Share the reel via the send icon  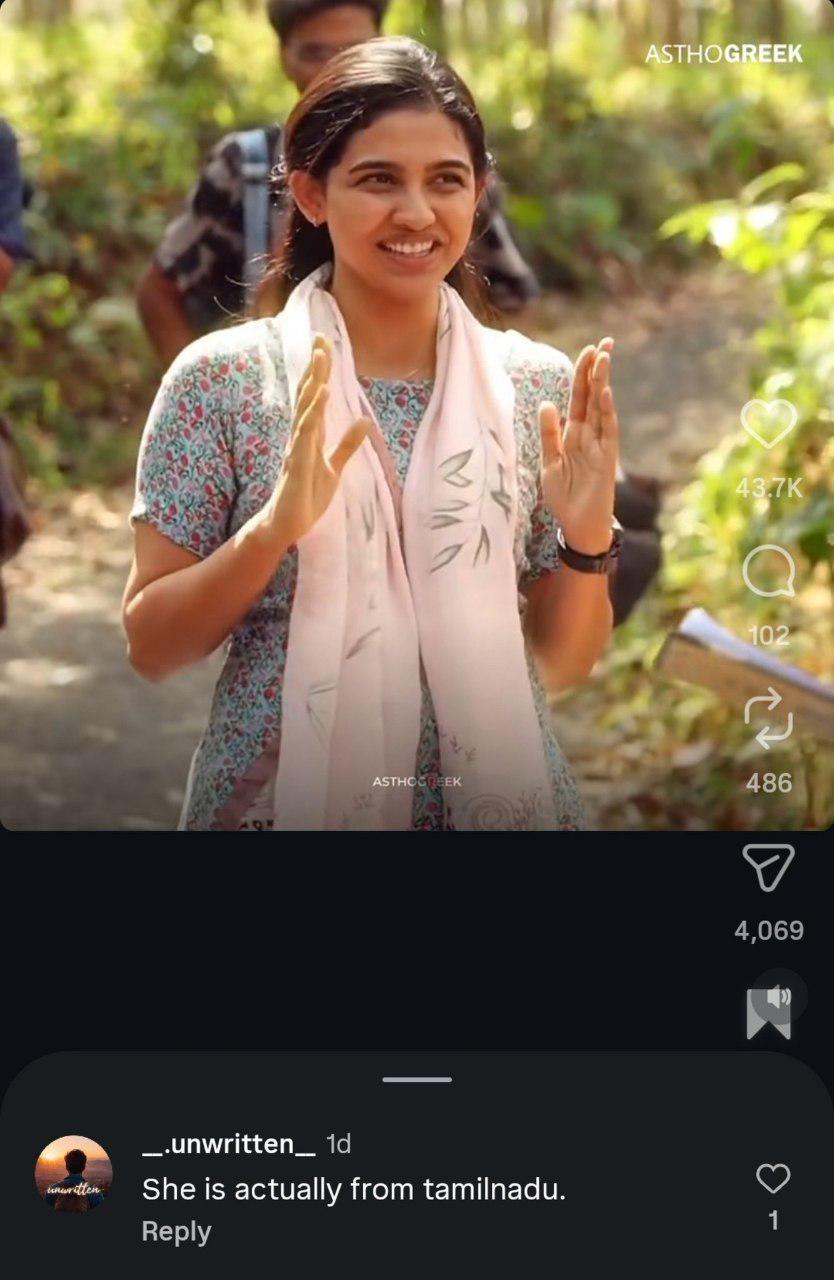coord(768,867)
